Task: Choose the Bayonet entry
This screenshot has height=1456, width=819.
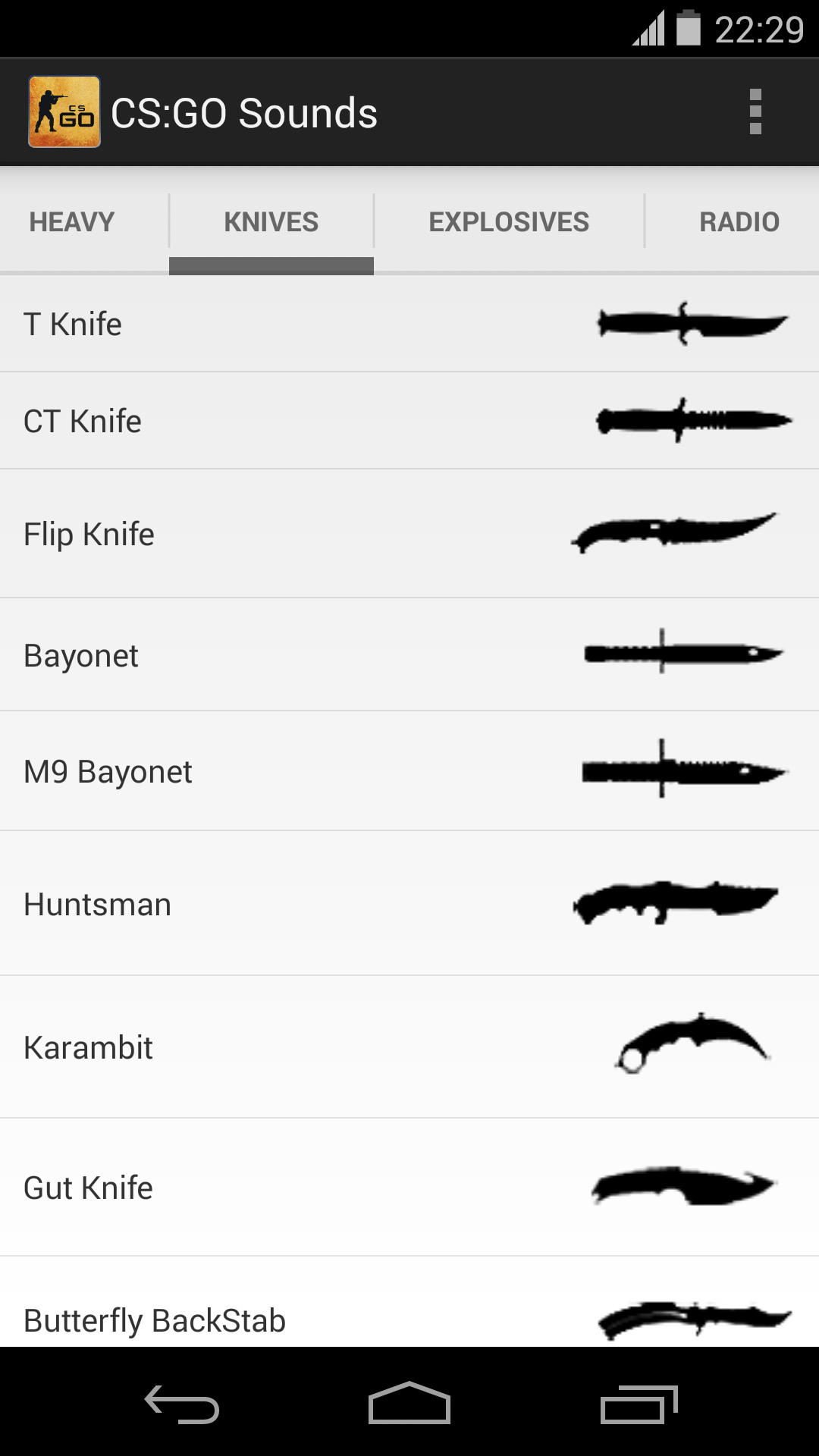Action: coord(409,655)
